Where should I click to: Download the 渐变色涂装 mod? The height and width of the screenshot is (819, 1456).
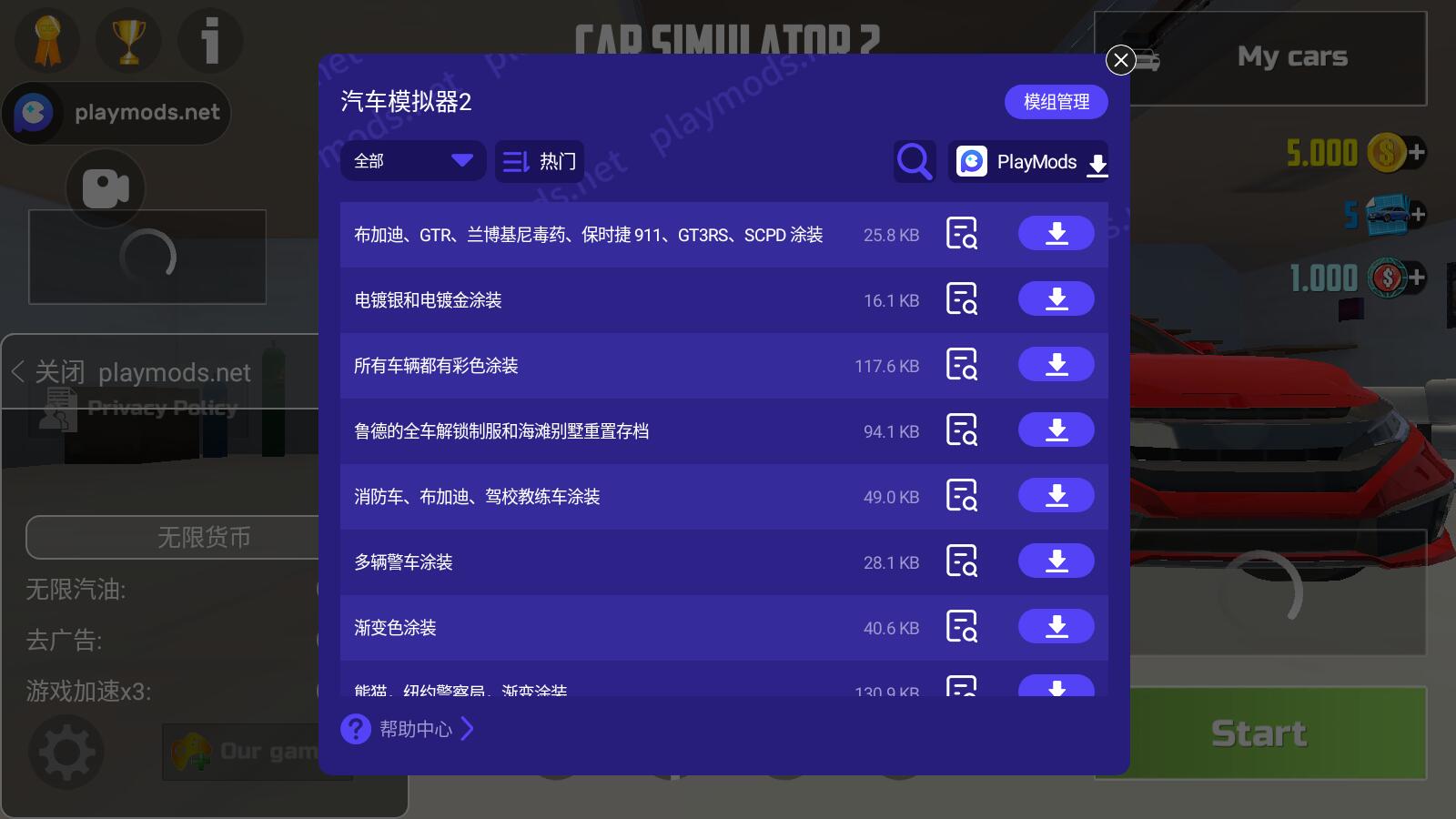(x=1056, y=627)
